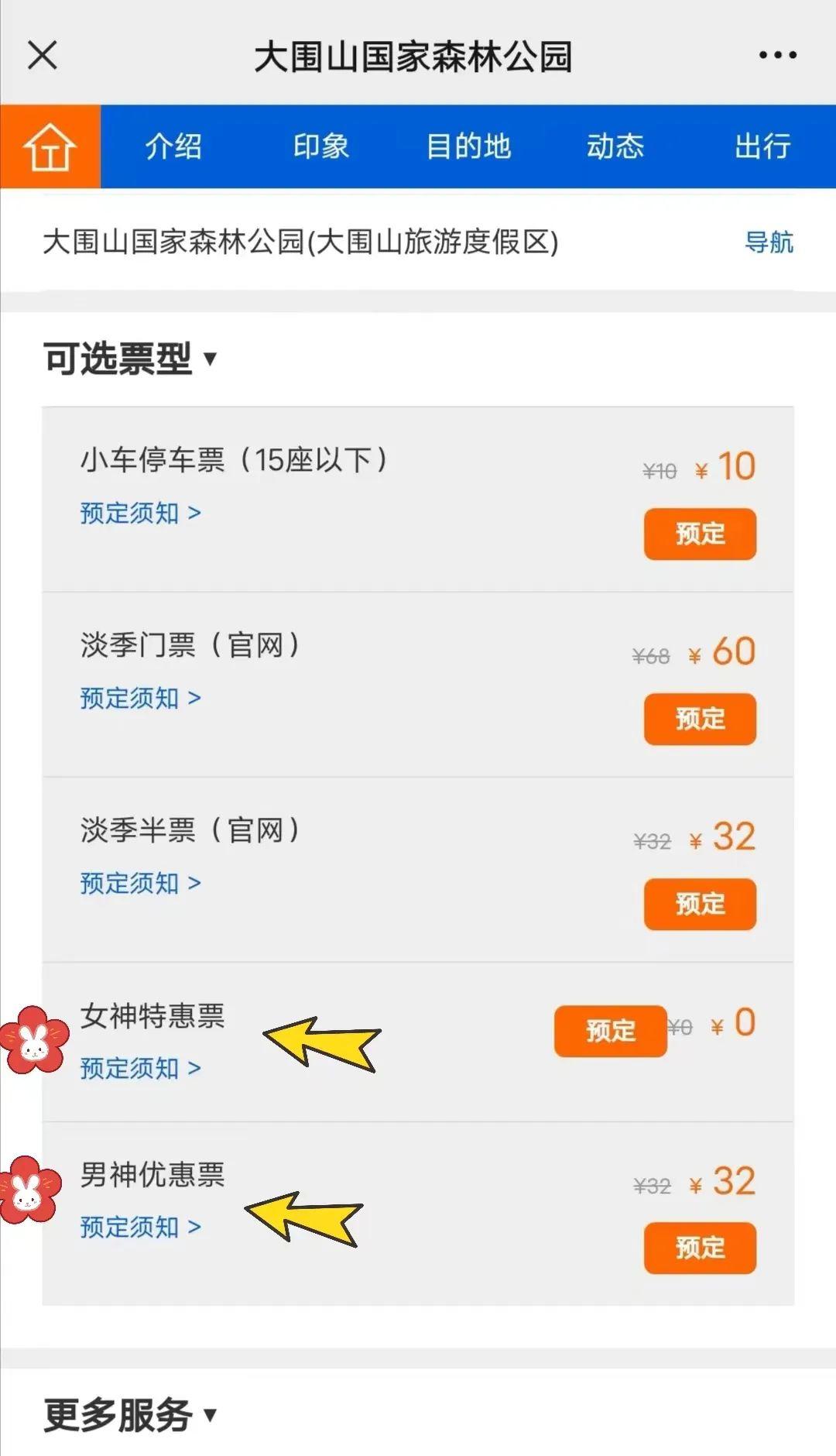Screen dimensions: 836x1456
Task: Collapse the 可选票型 section
Action: (130, 359)
